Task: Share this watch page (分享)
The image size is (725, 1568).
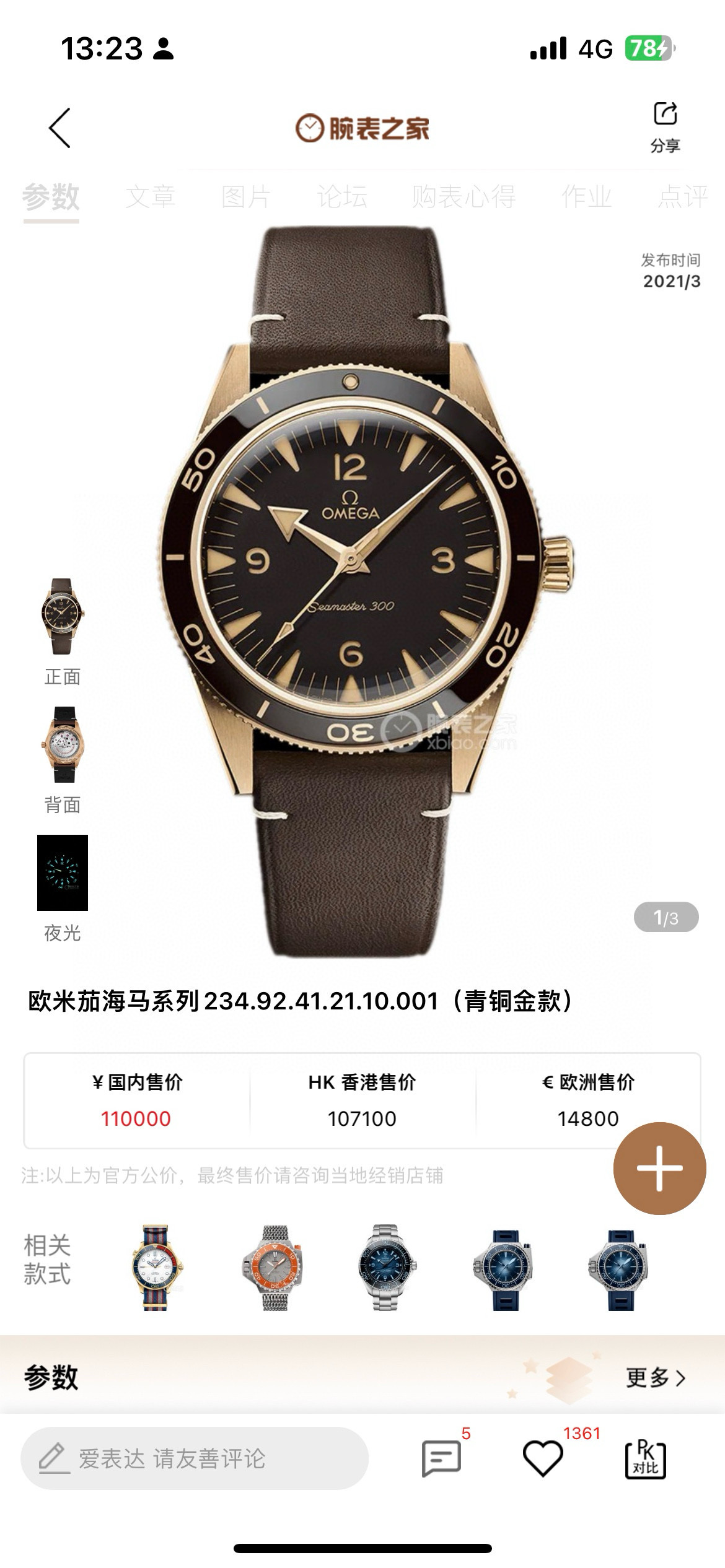Action: pos(665,126)
